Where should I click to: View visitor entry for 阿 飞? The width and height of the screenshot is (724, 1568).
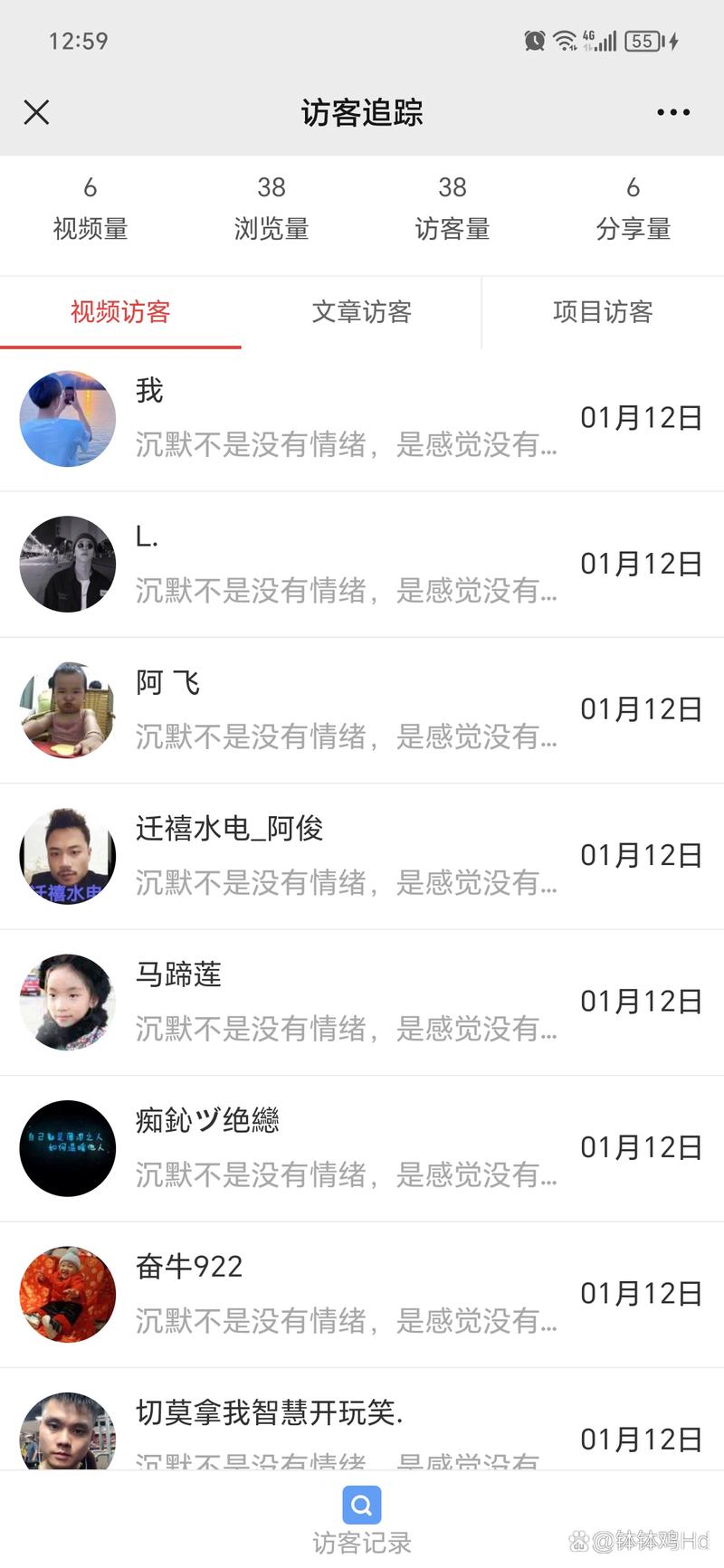362,710
